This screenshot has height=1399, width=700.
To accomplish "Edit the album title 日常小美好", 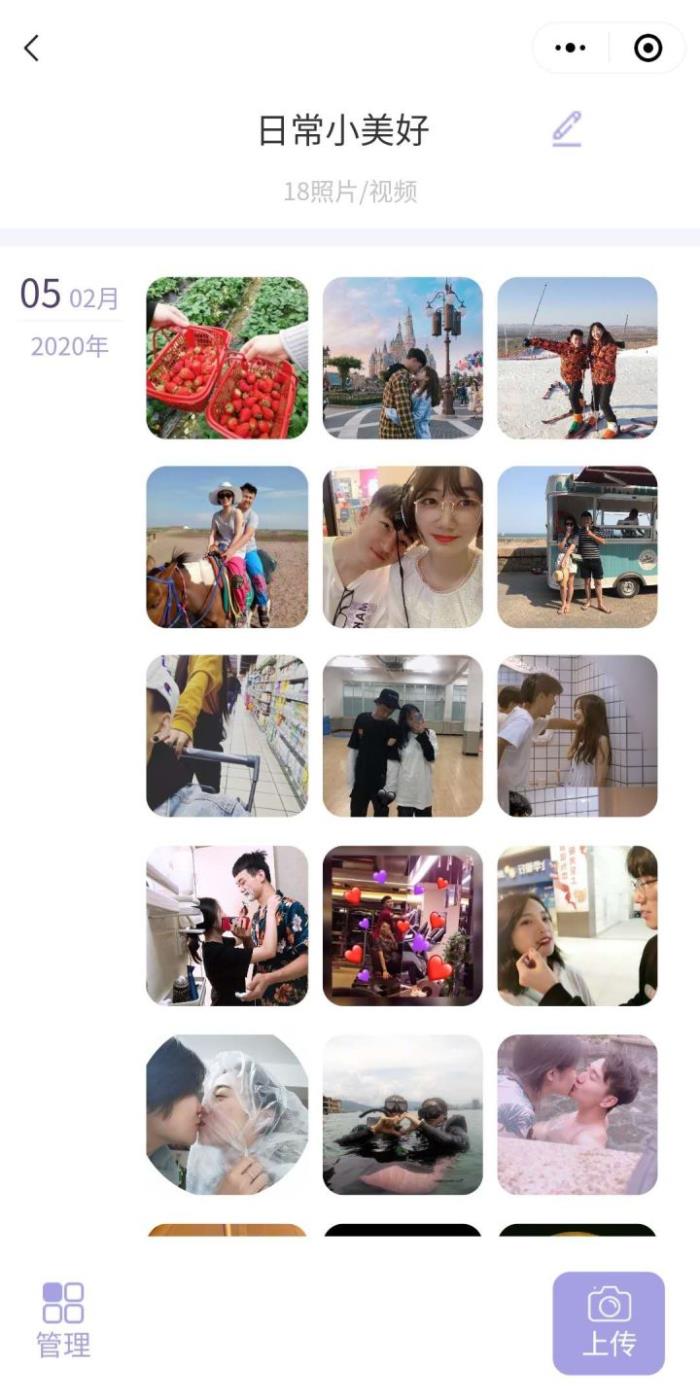I will [566, 130].
